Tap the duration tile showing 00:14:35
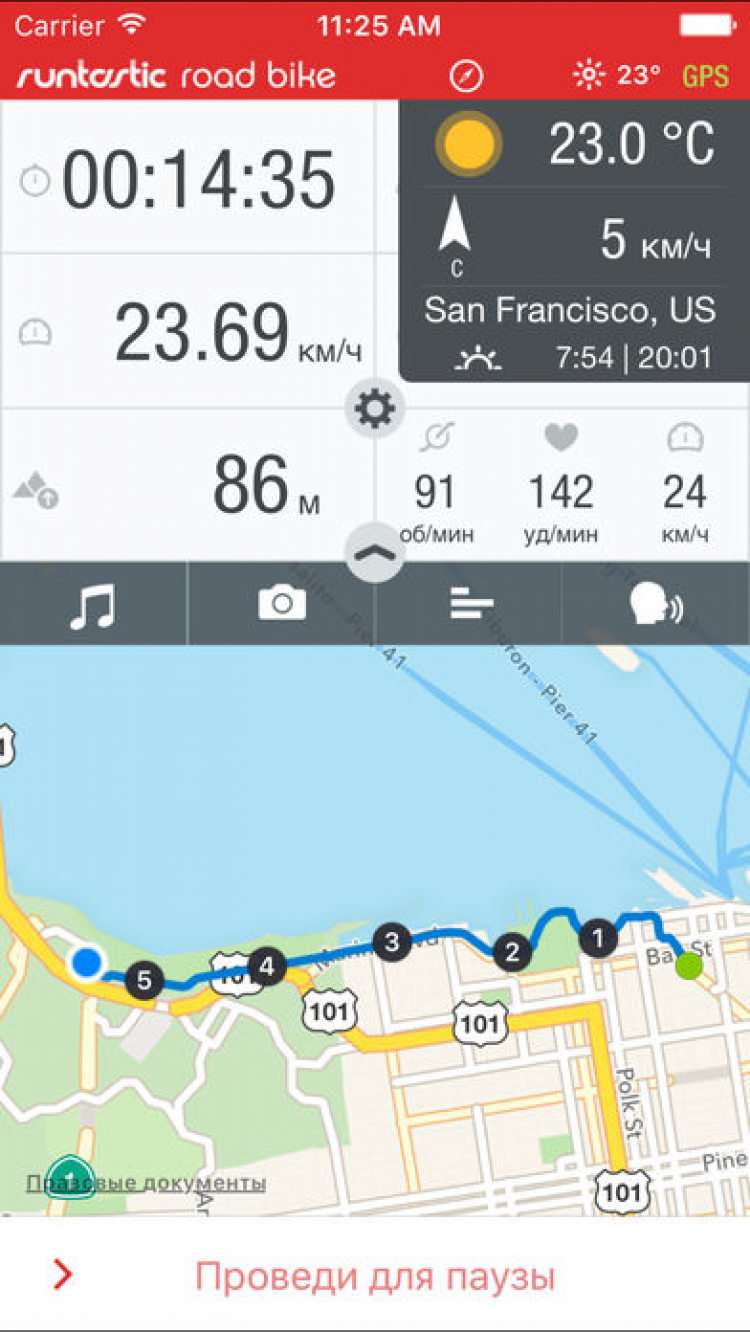Viewport: 750px width, 1332px height. (x=188, y=179)
